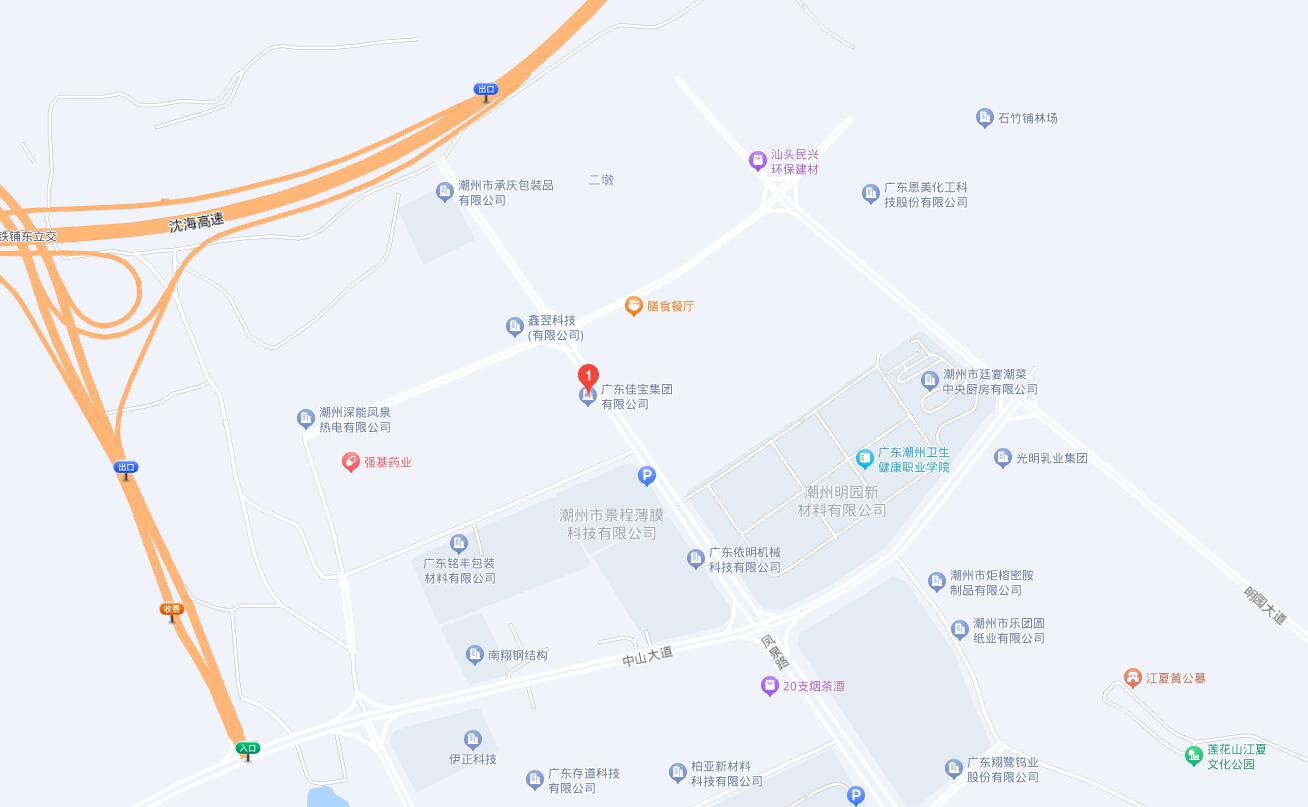Tap the 光明乳业集团 company marker
Screen dimensions: 1308x807
[1003, 458]
